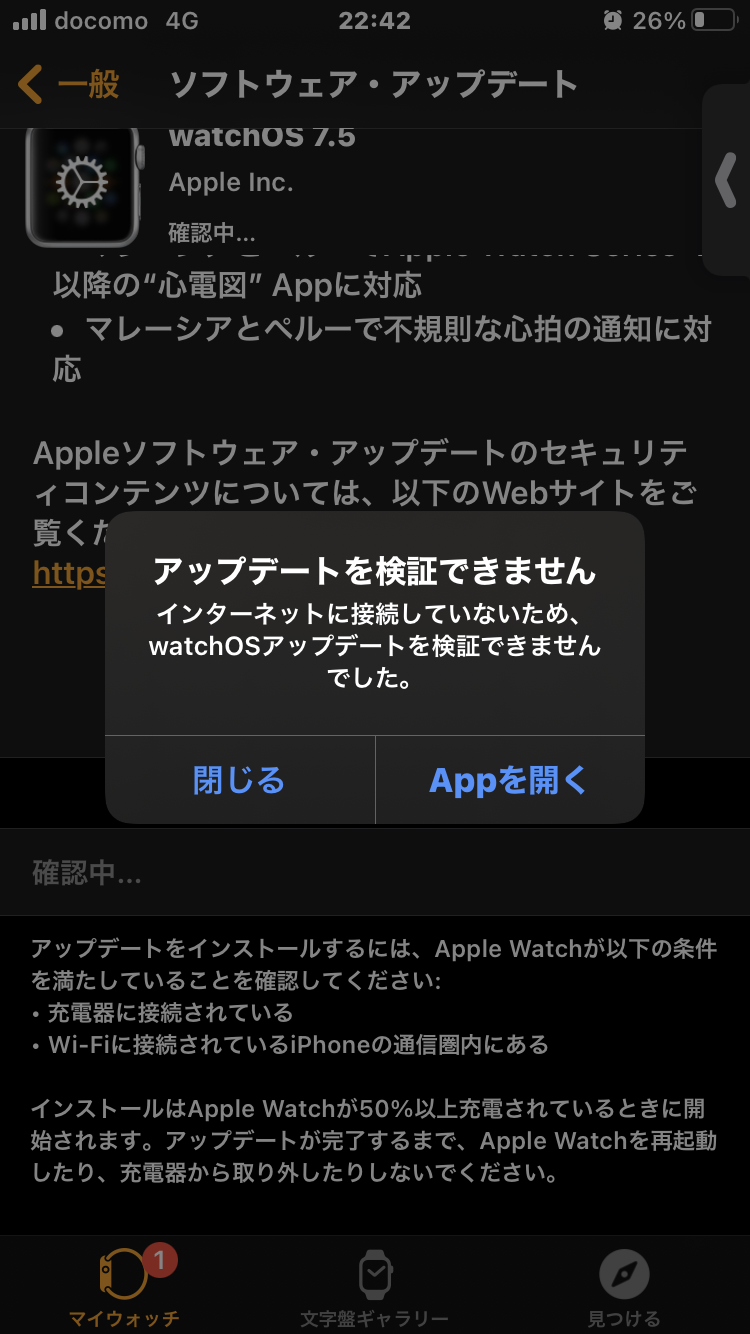750x1334 pixels.
Task: Dismiss the alert with 閉じる
Action: pyautogui.click(x=239, y=780)
